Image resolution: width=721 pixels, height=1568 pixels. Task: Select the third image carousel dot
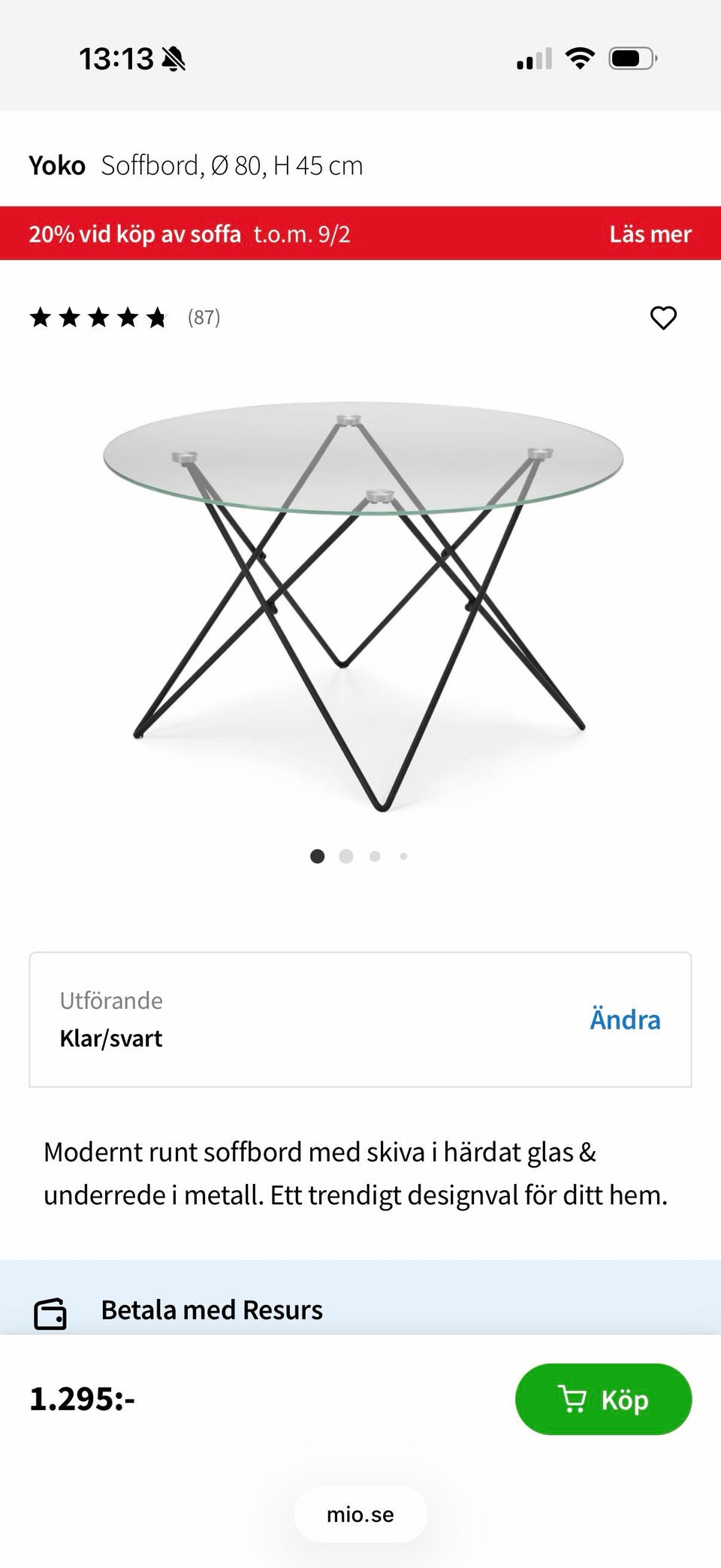tap(375, 856)
